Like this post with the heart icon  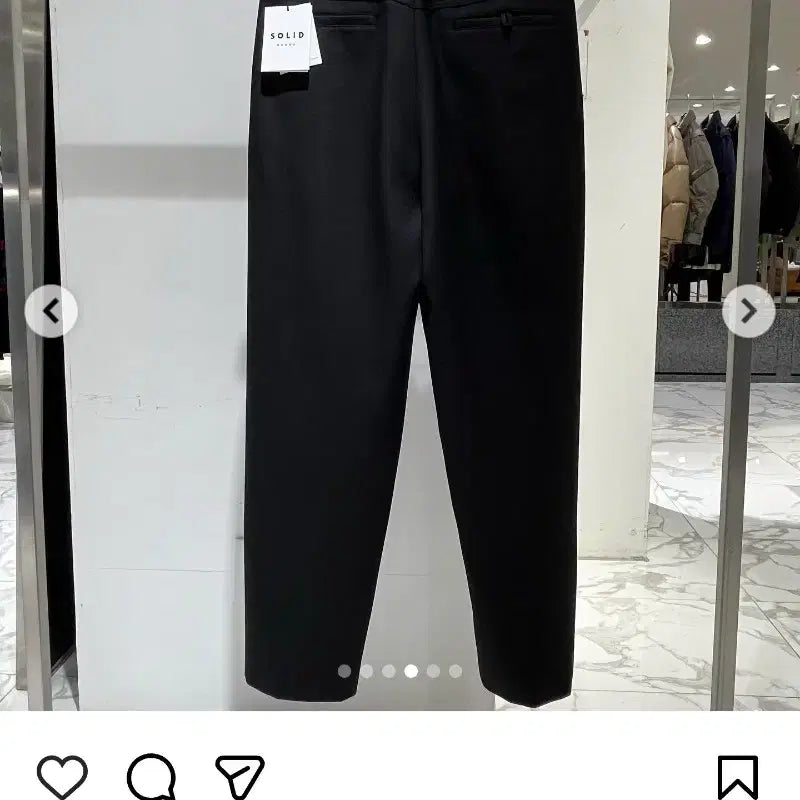point(62,777)
